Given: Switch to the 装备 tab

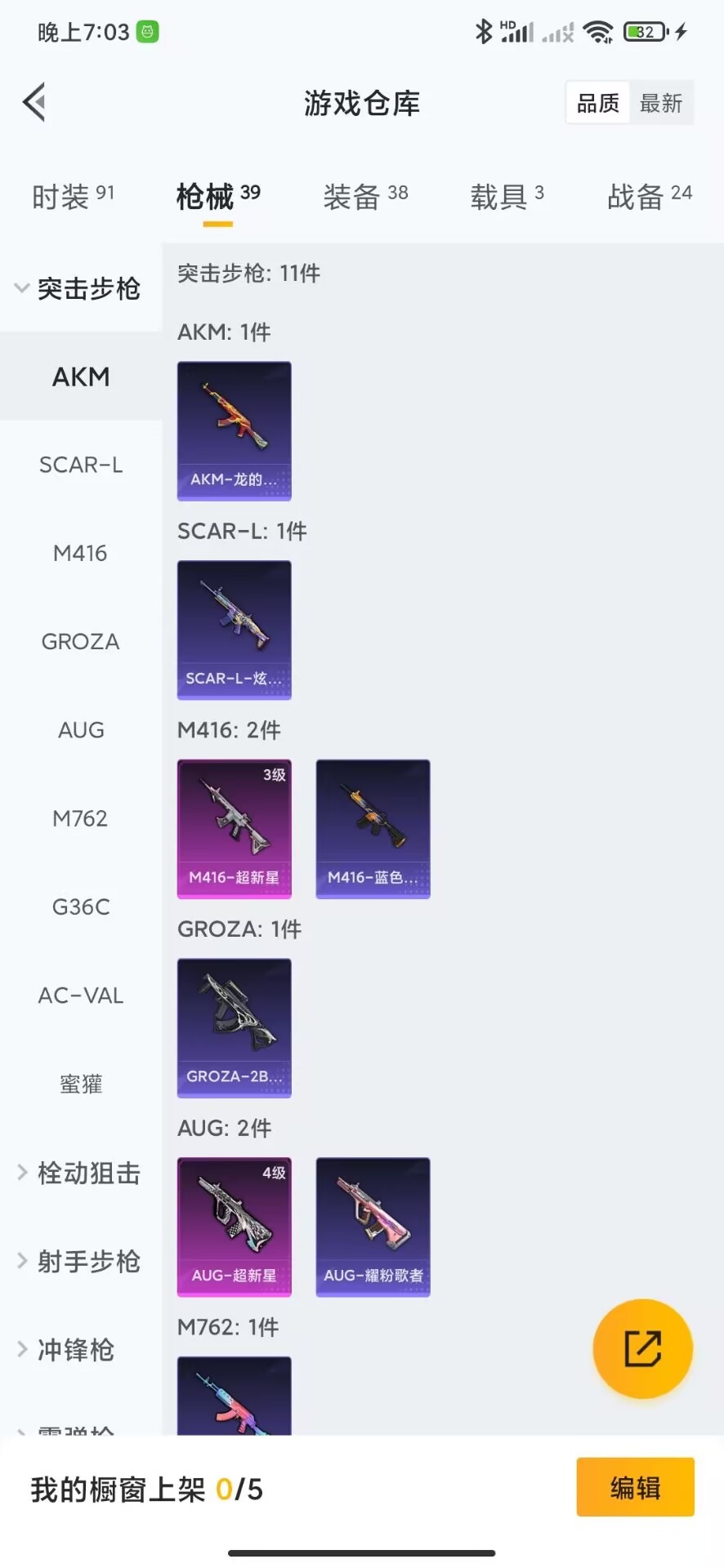Looking at the screenshot, I should (365, 196).
